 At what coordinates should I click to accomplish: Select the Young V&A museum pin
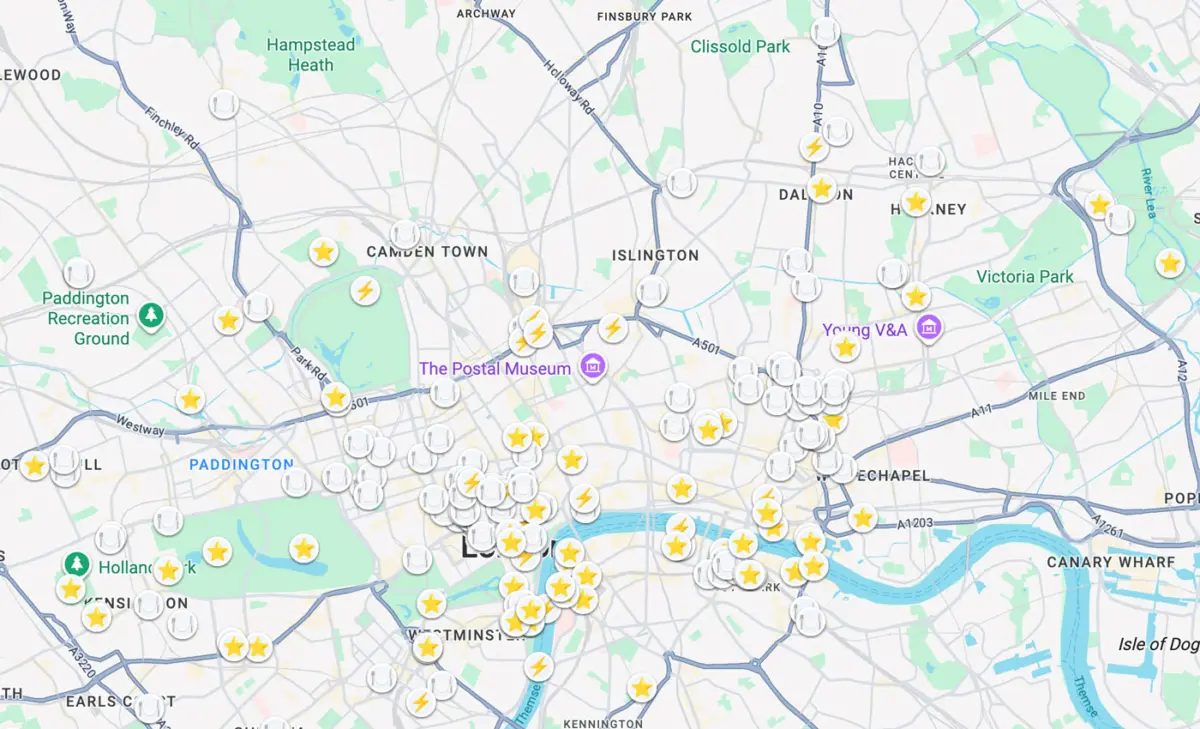pyautogui.click(x=929, y=327)
